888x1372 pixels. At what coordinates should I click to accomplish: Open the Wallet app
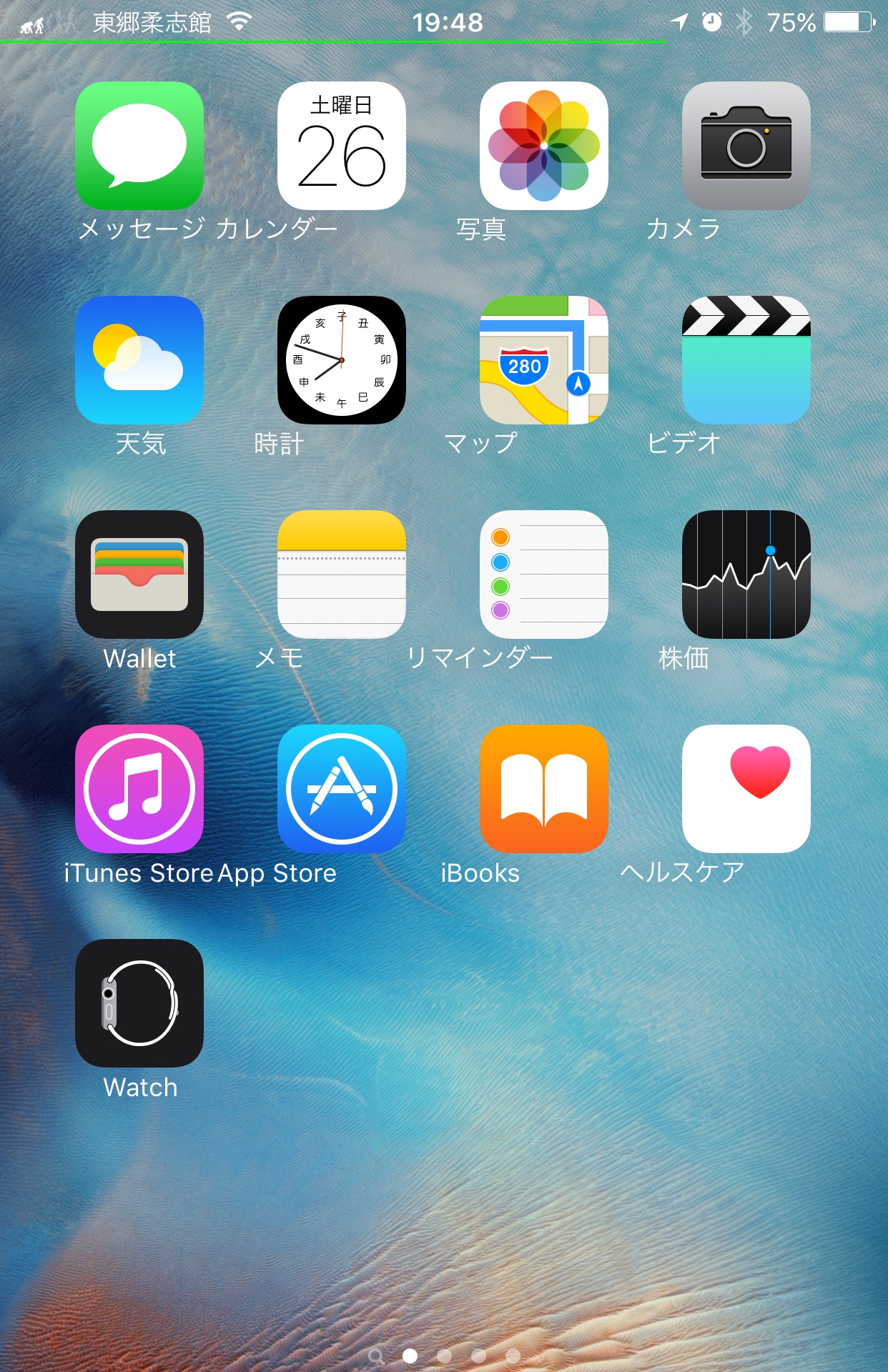click(x=139, y=575)
